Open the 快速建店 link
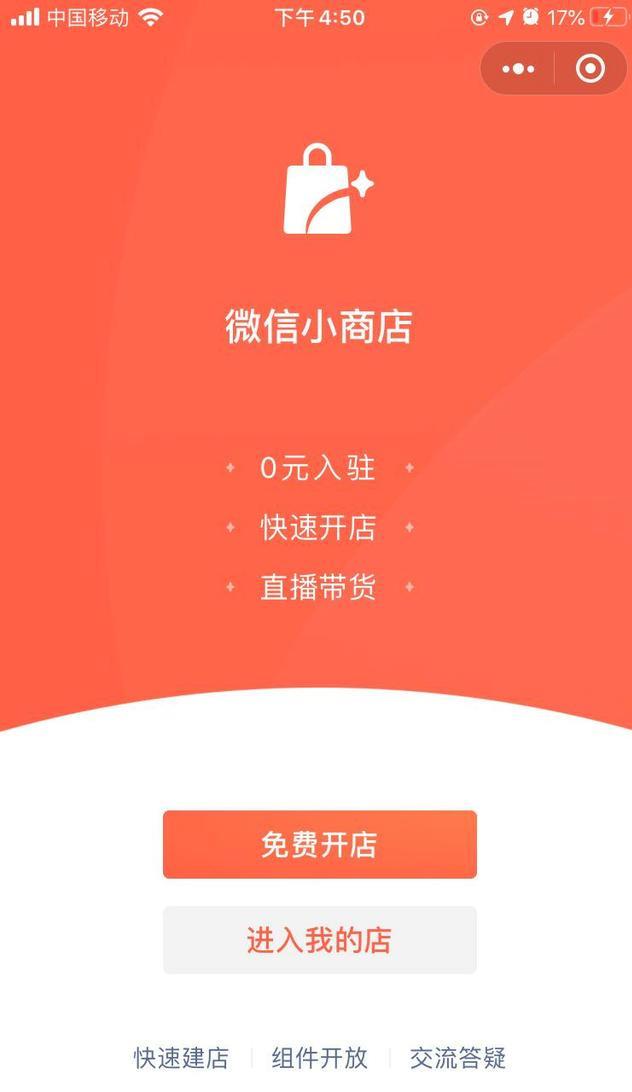This screenshot has width=632, height=1092. [181, 1058]
